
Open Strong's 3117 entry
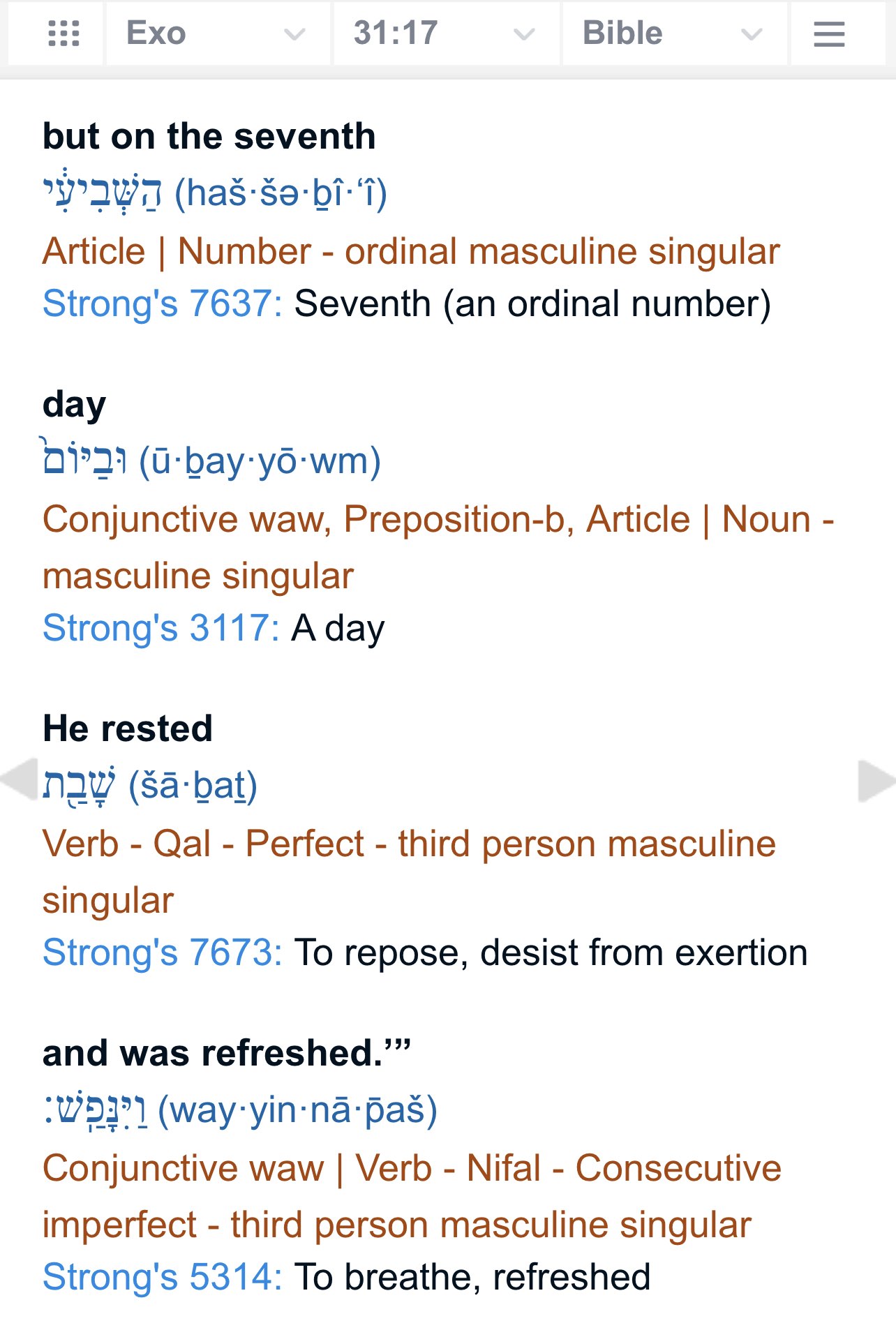[x=160, y=628]
